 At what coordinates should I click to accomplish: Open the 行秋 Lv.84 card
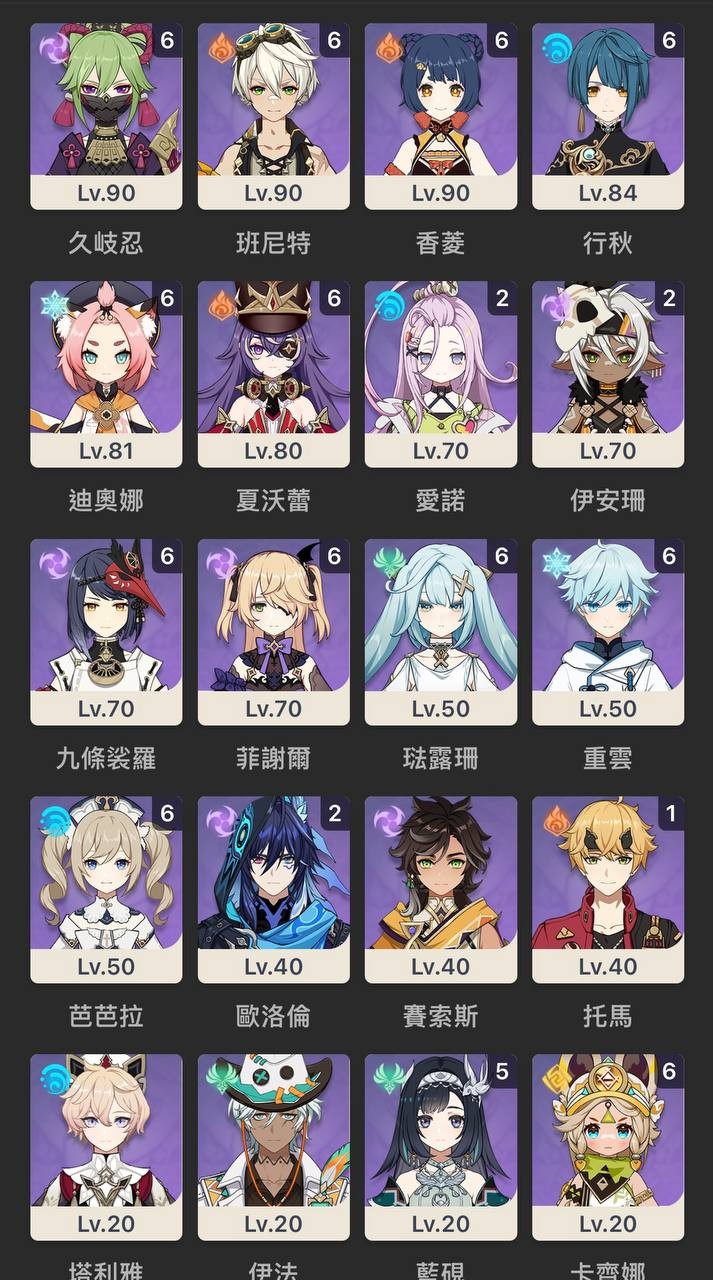[x=607, y=116]
